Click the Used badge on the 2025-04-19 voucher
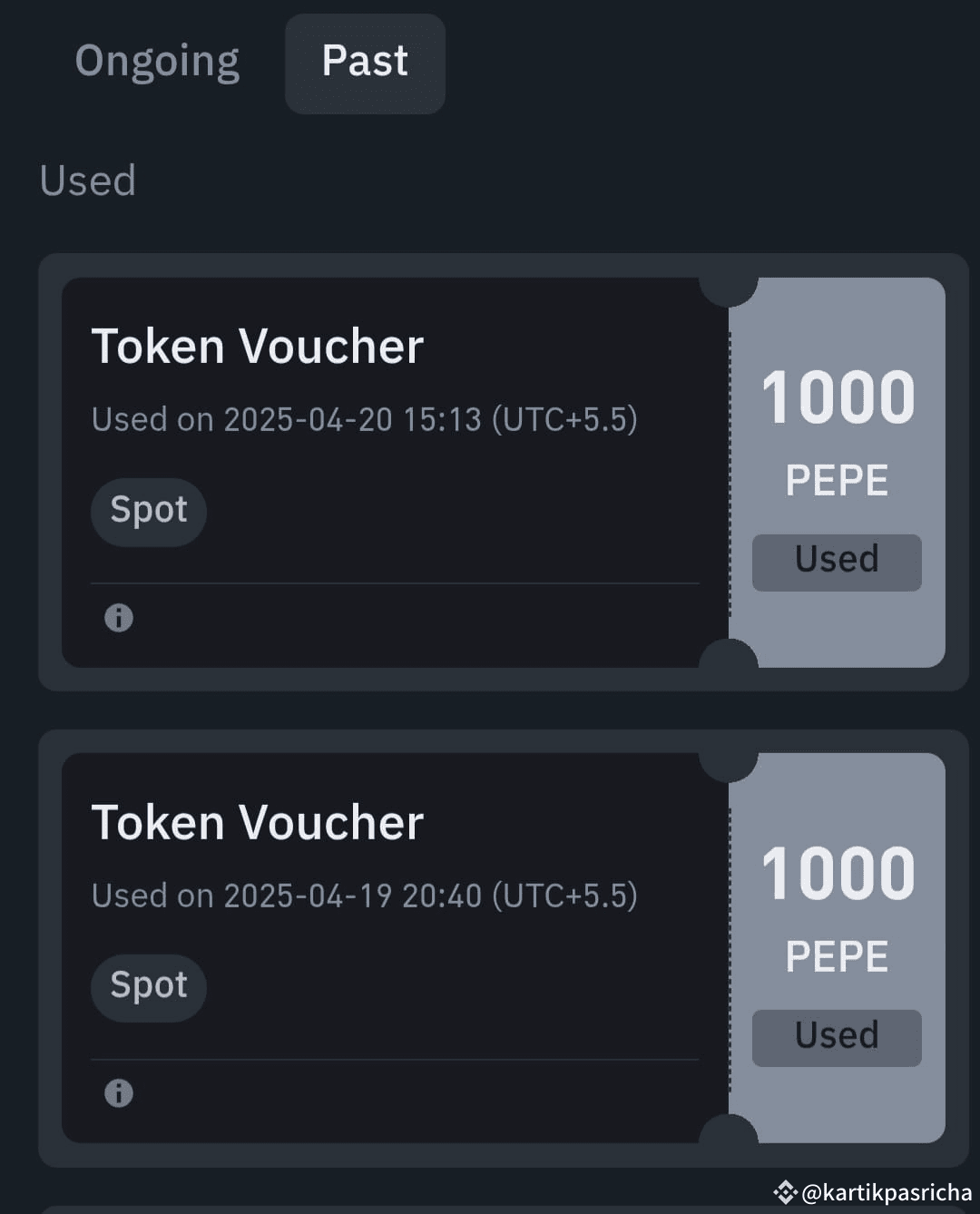The image size is (980, 1214). point(836,1036)
